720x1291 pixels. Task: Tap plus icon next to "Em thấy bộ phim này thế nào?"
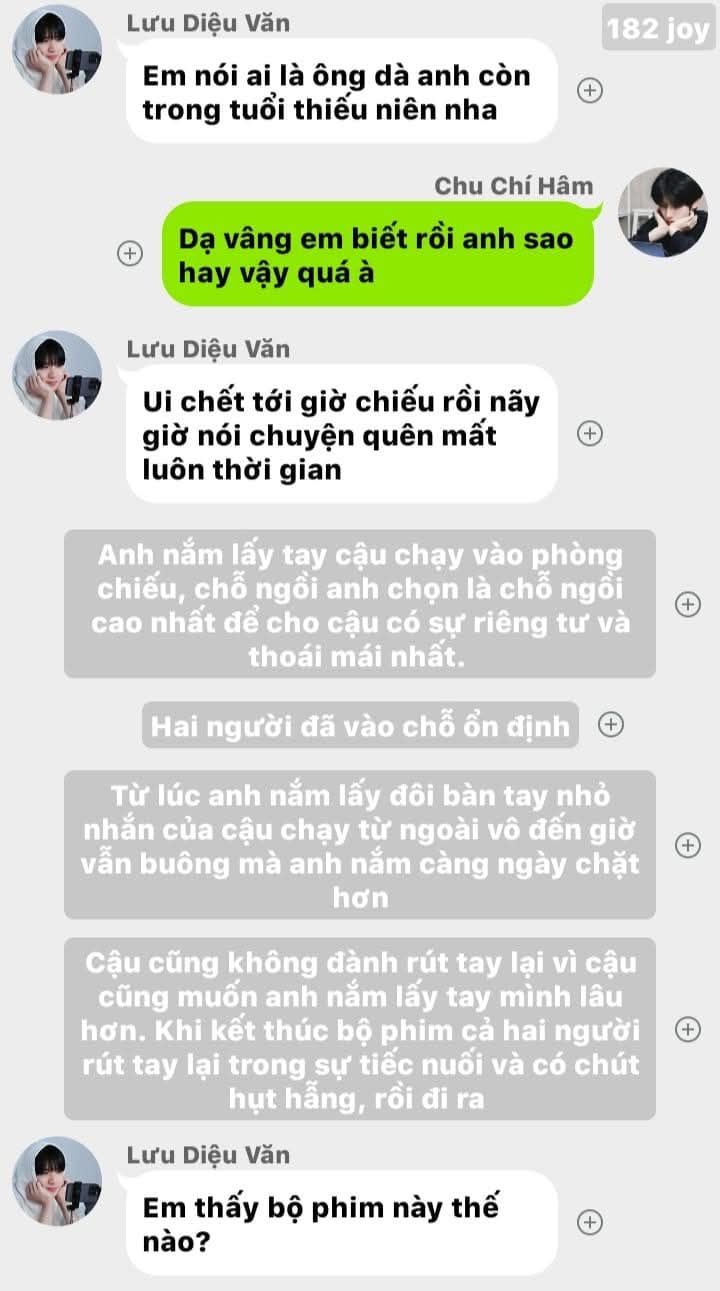tap(591, 1221)
